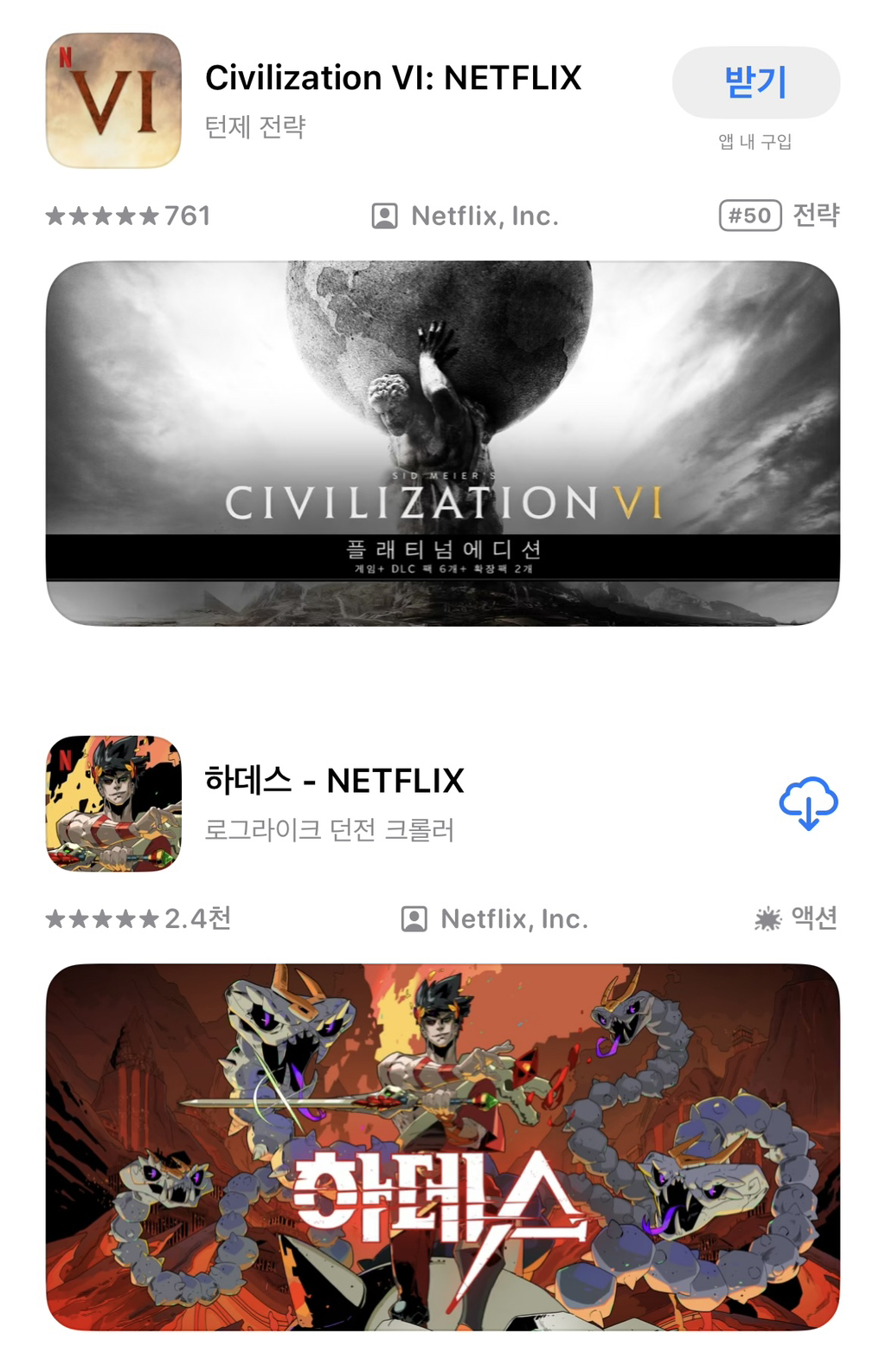View the Civilization VI platinum edition banner
The image size is (886, 1372).
click(442, 442)
